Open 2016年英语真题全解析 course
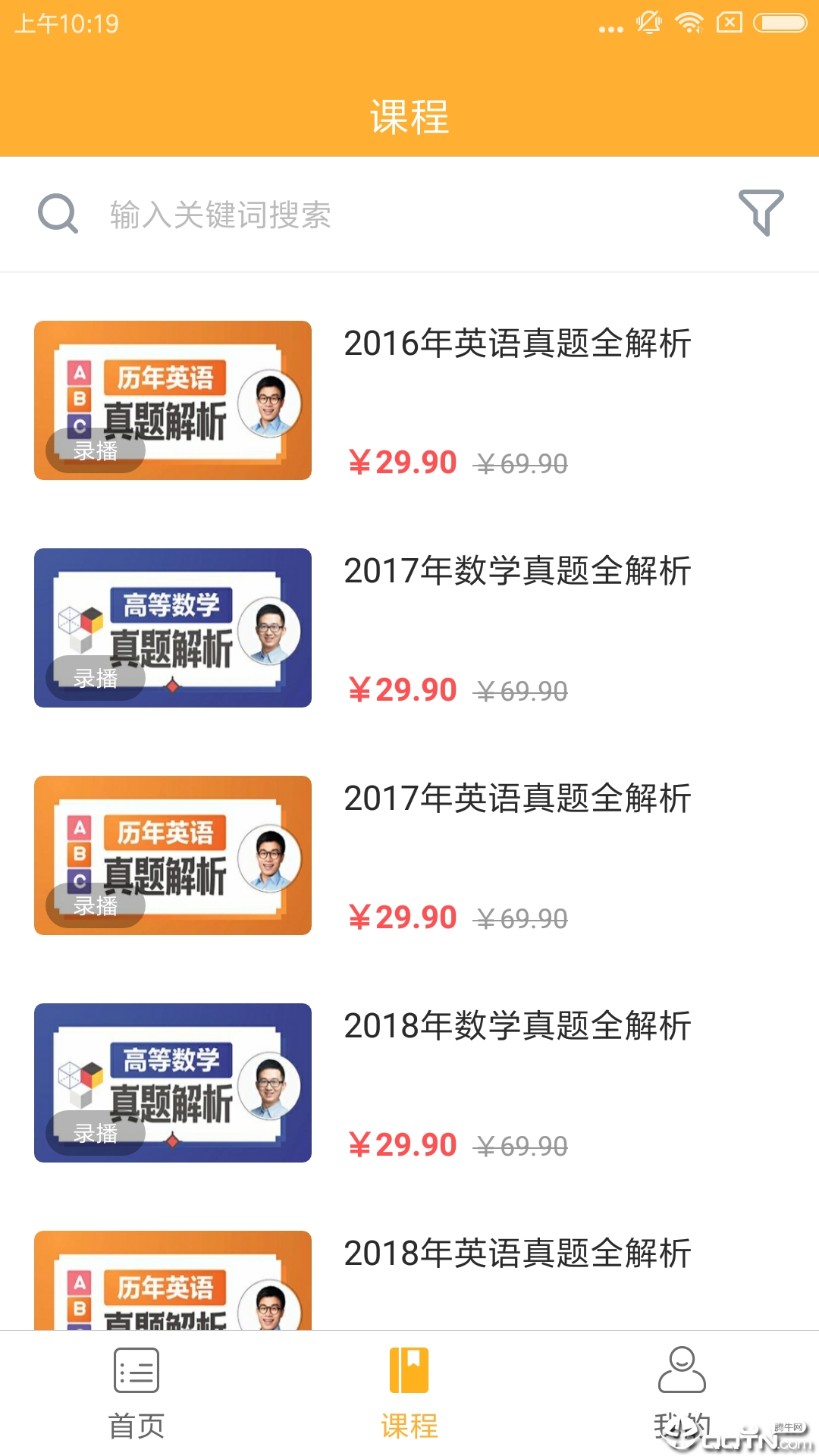Screen dimensions: 819x1456 point(517,344)
